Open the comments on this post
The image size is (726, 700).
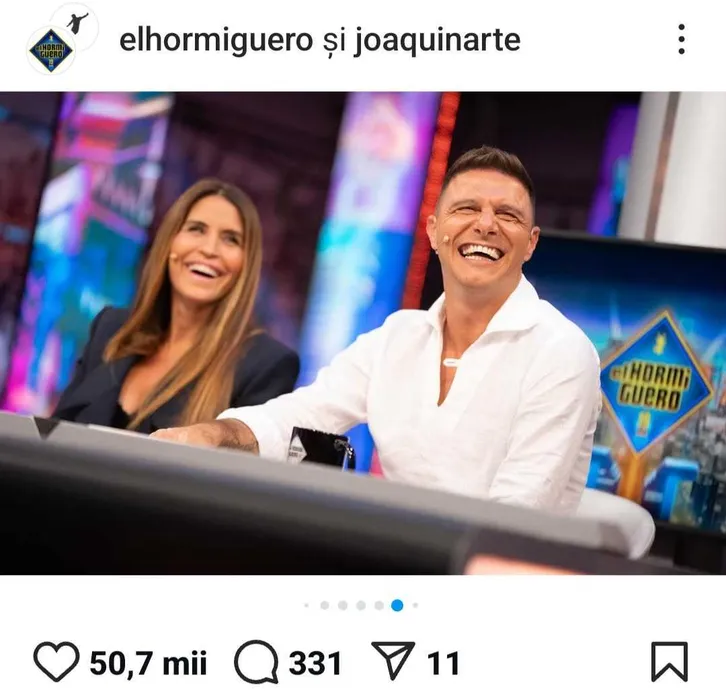pos(256,662)
